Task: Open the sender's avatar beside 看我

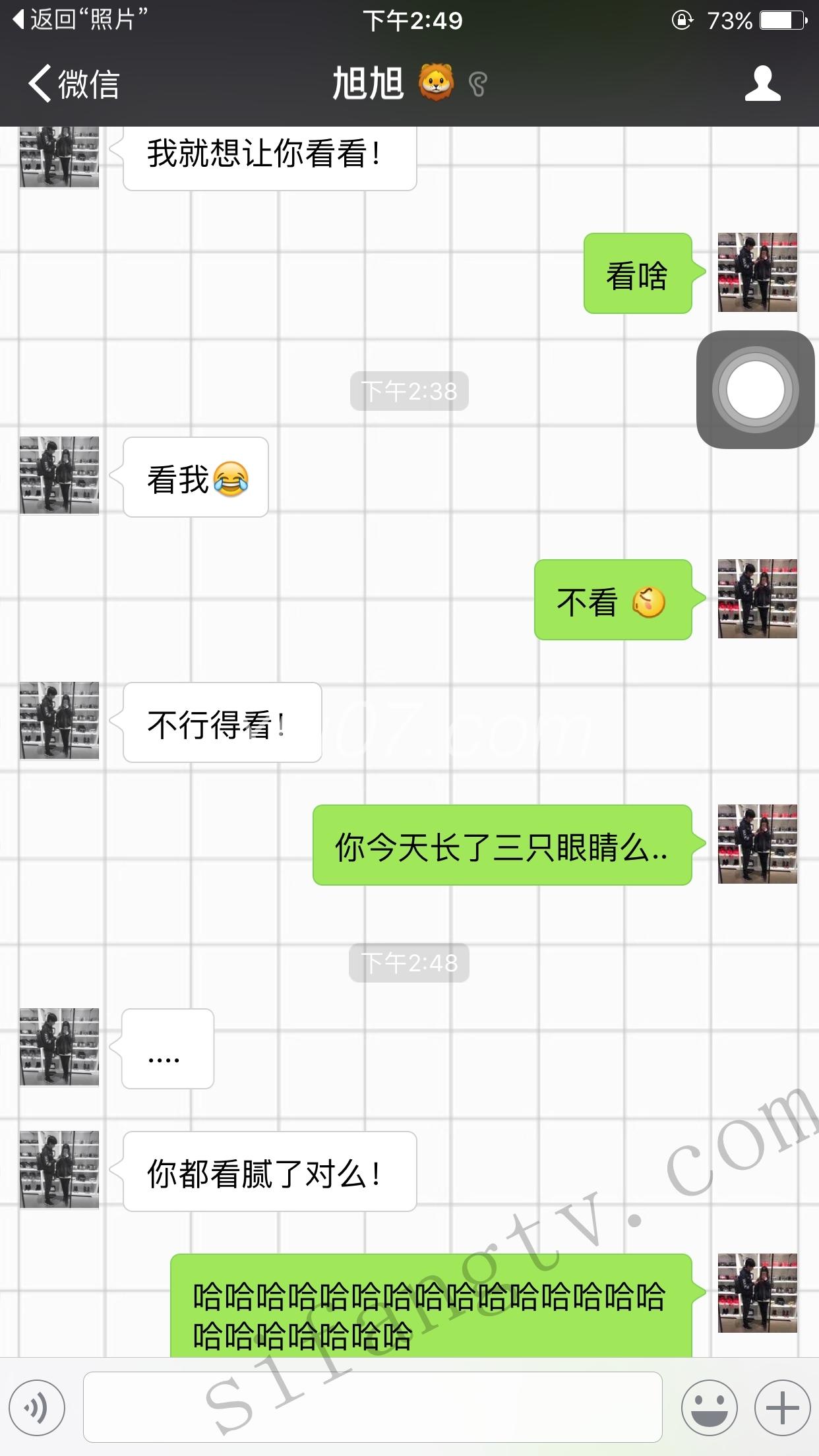Action: 59,475
